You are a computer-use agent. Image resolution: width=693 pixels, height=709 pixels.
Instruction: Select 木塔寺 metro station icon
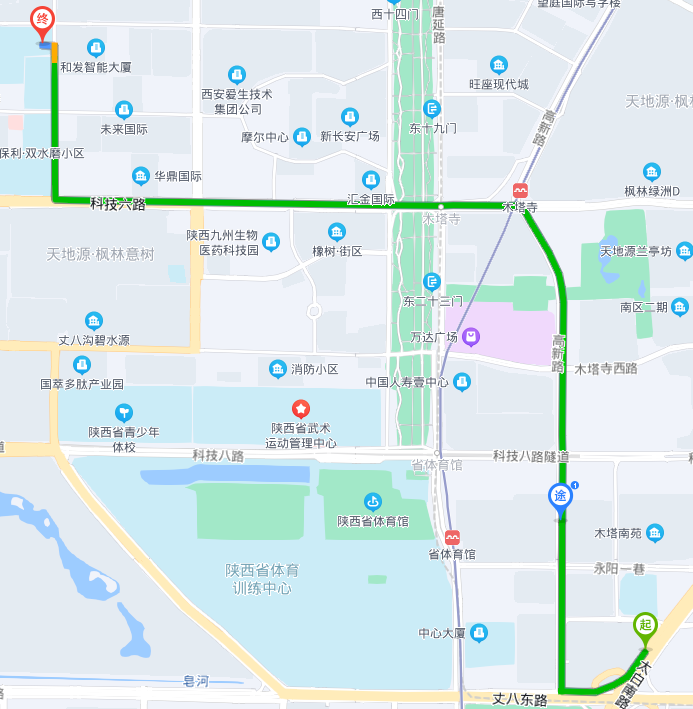click(x=520, y=190)
